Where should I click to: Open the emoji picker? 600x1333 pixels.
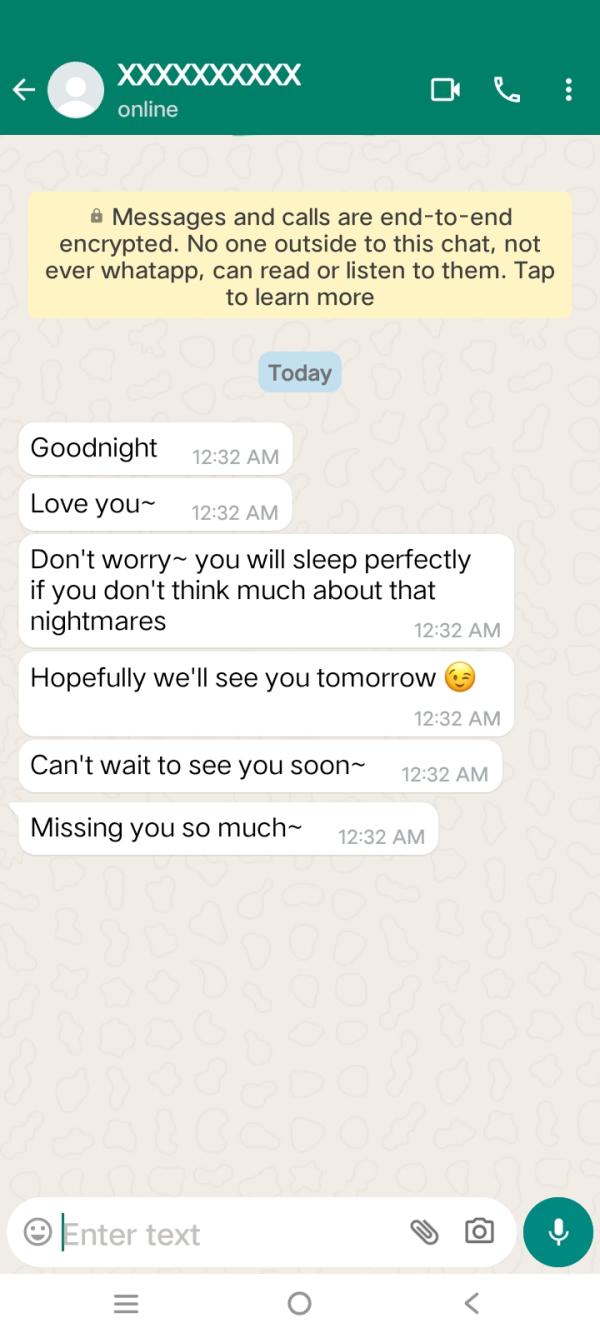38,1232
